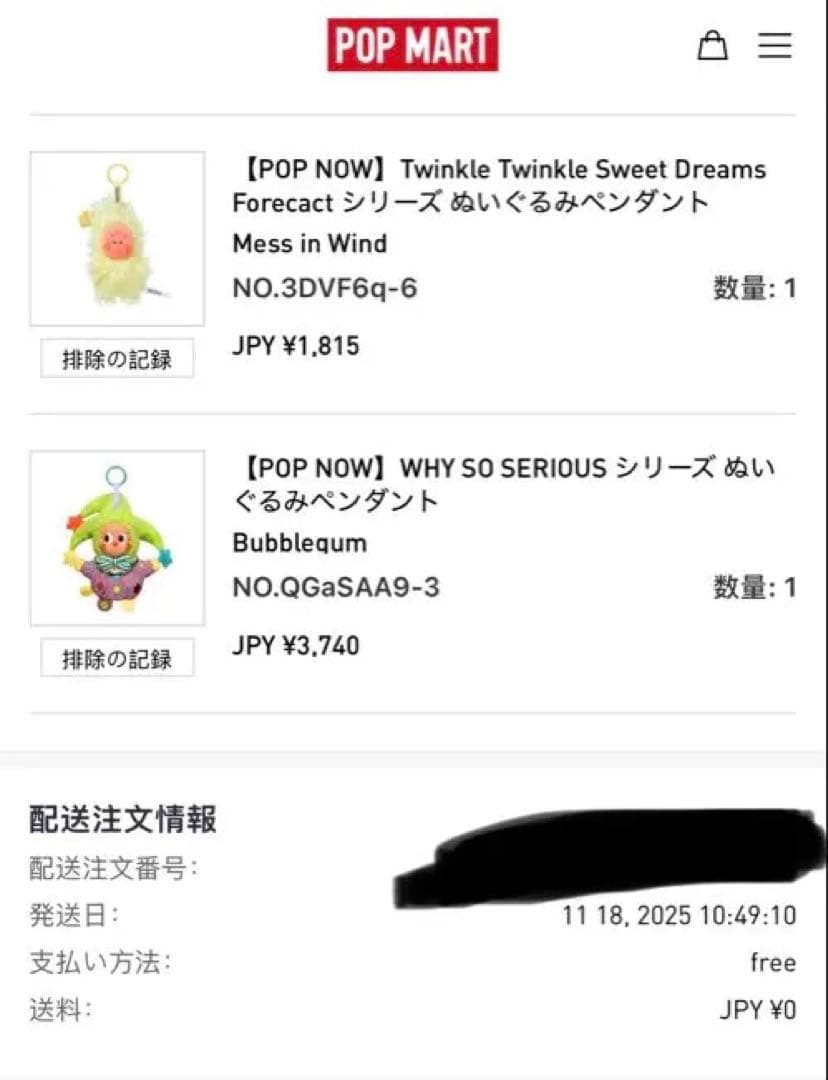
Task: Click 排除の記録 under the Mess in Wind item
Action: click(117, 359)
